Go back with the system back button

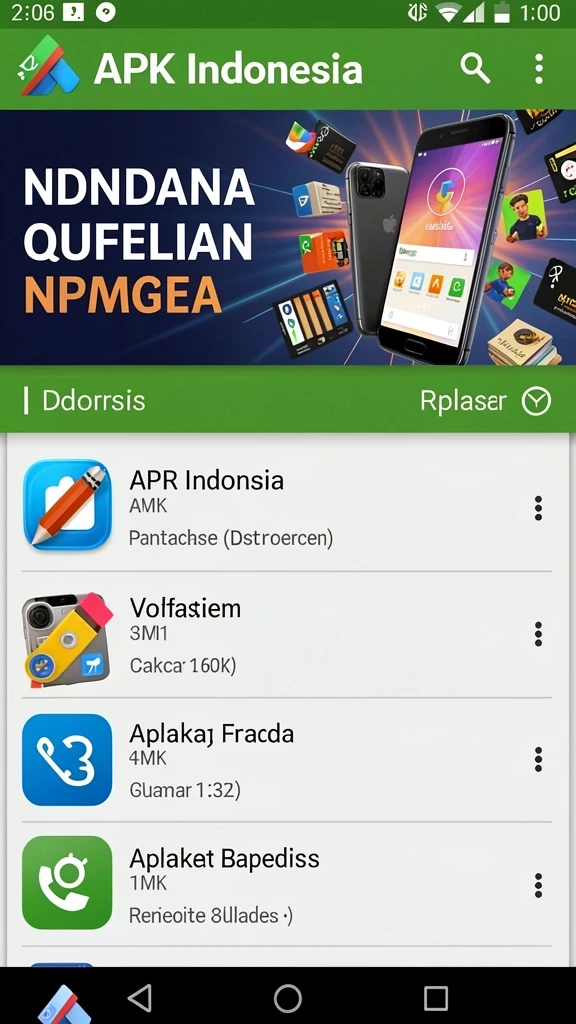tap(140, 998)
